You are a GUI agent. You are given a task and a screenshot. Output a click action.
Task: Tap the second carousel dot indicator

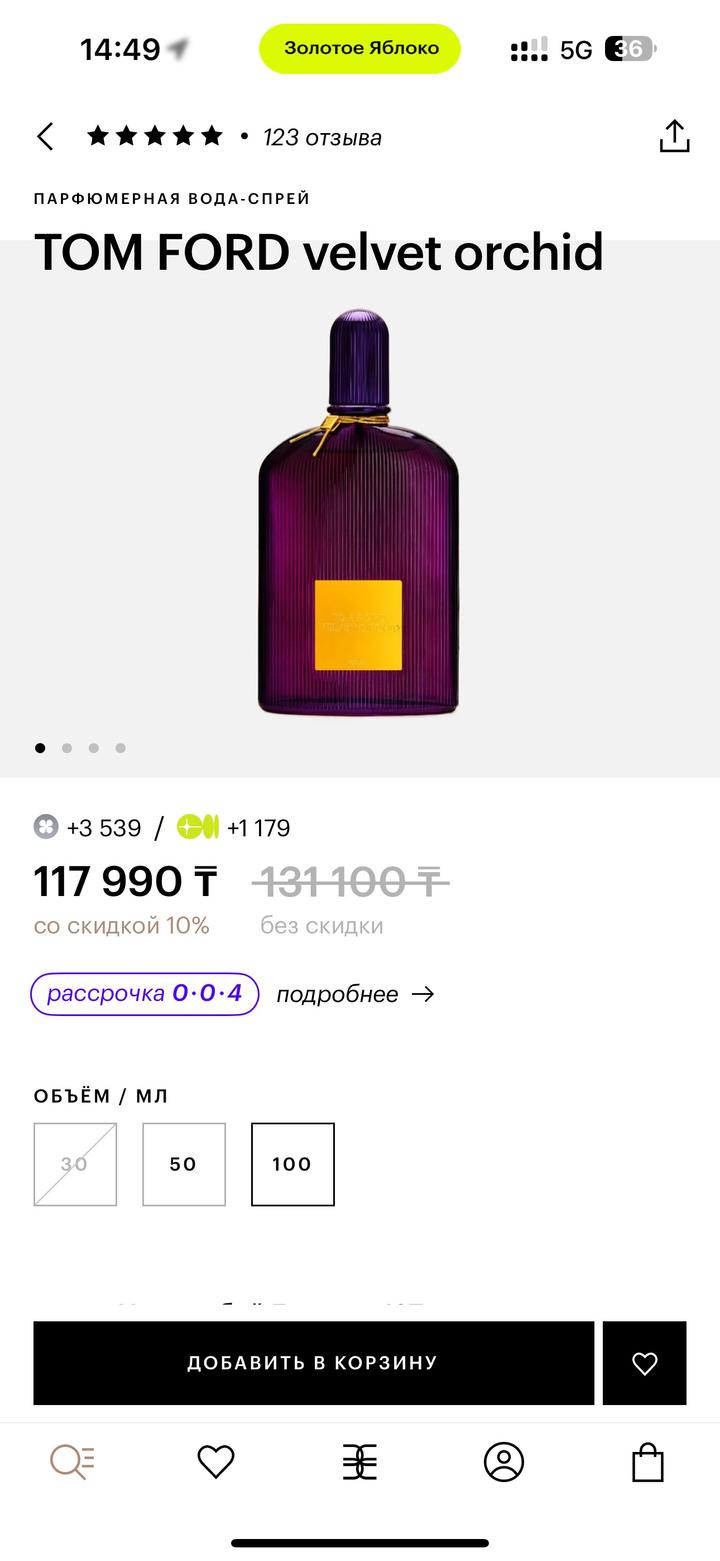coord(67,747)
